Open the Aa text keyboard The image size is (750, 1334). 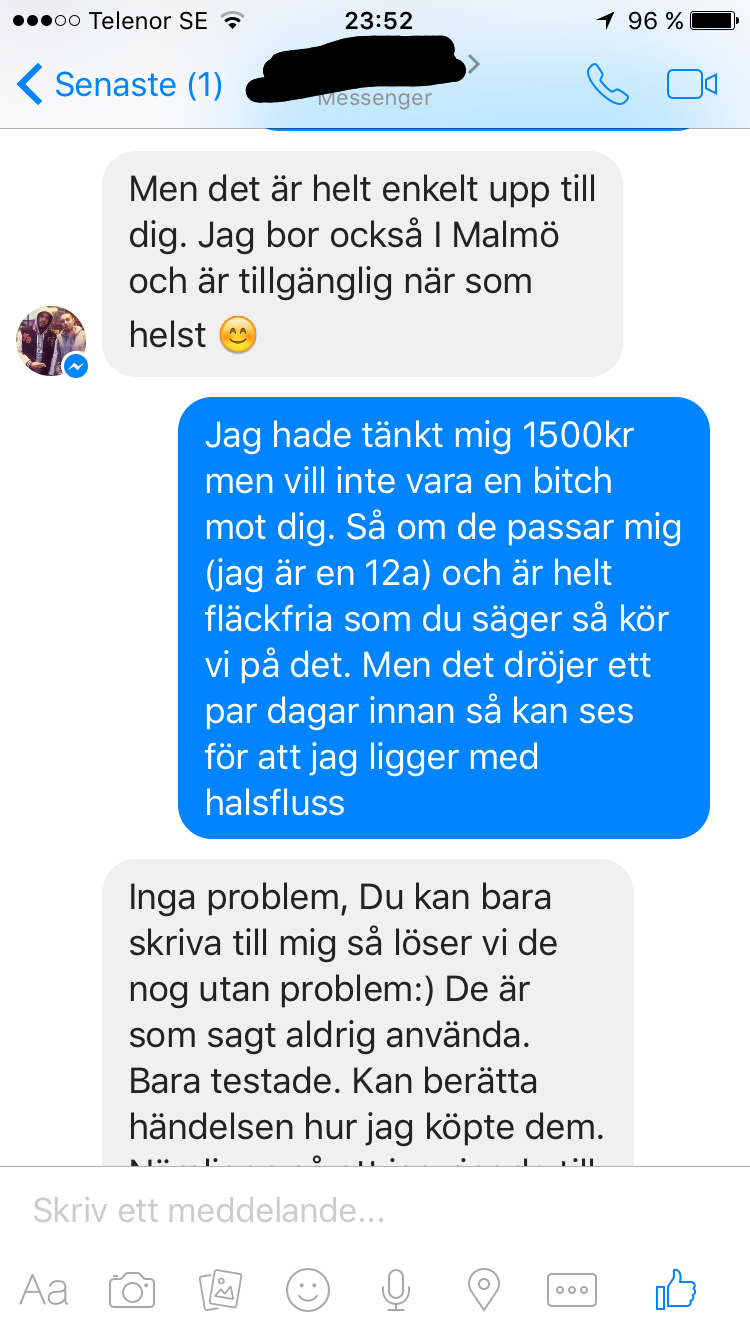44,1290
